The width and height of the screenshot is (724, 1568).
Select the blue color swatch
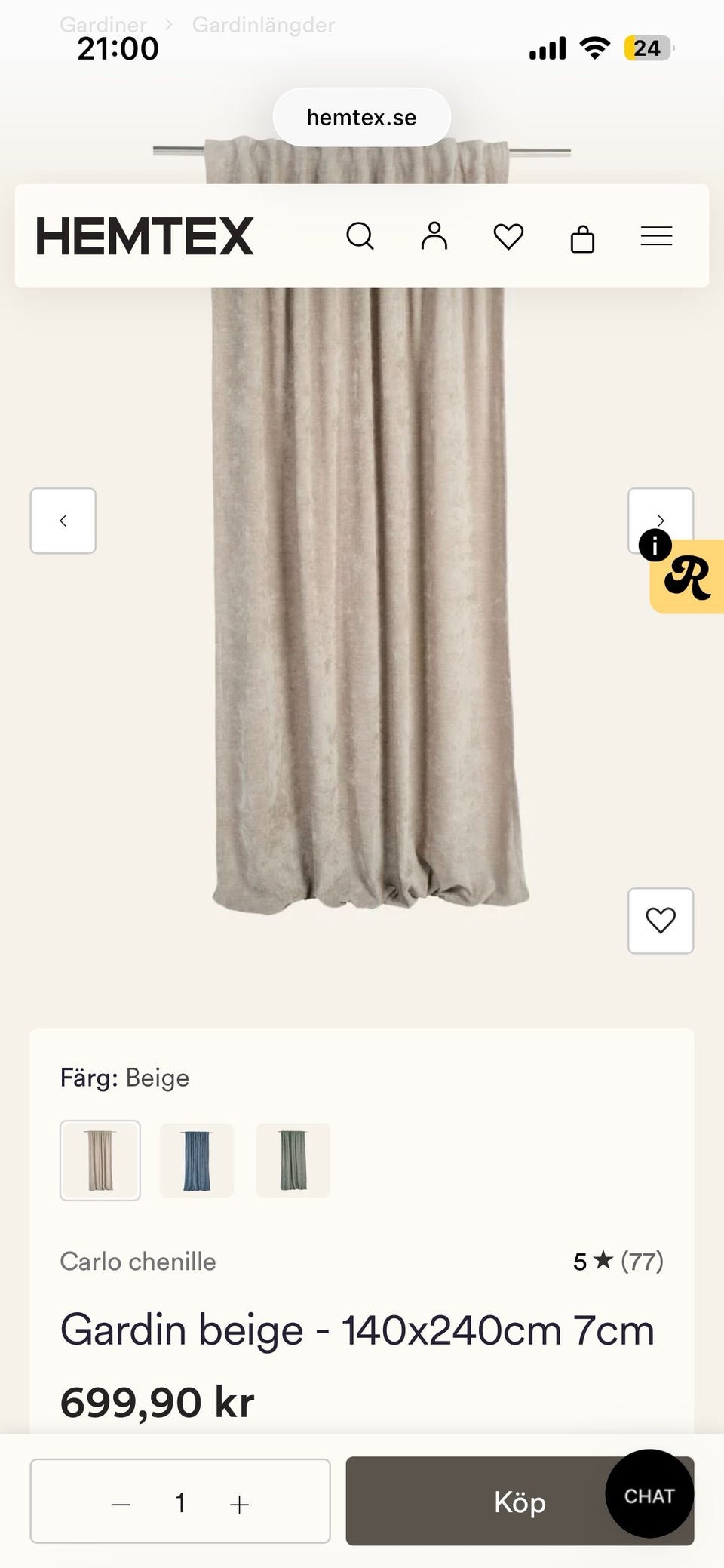(197, 1161)
